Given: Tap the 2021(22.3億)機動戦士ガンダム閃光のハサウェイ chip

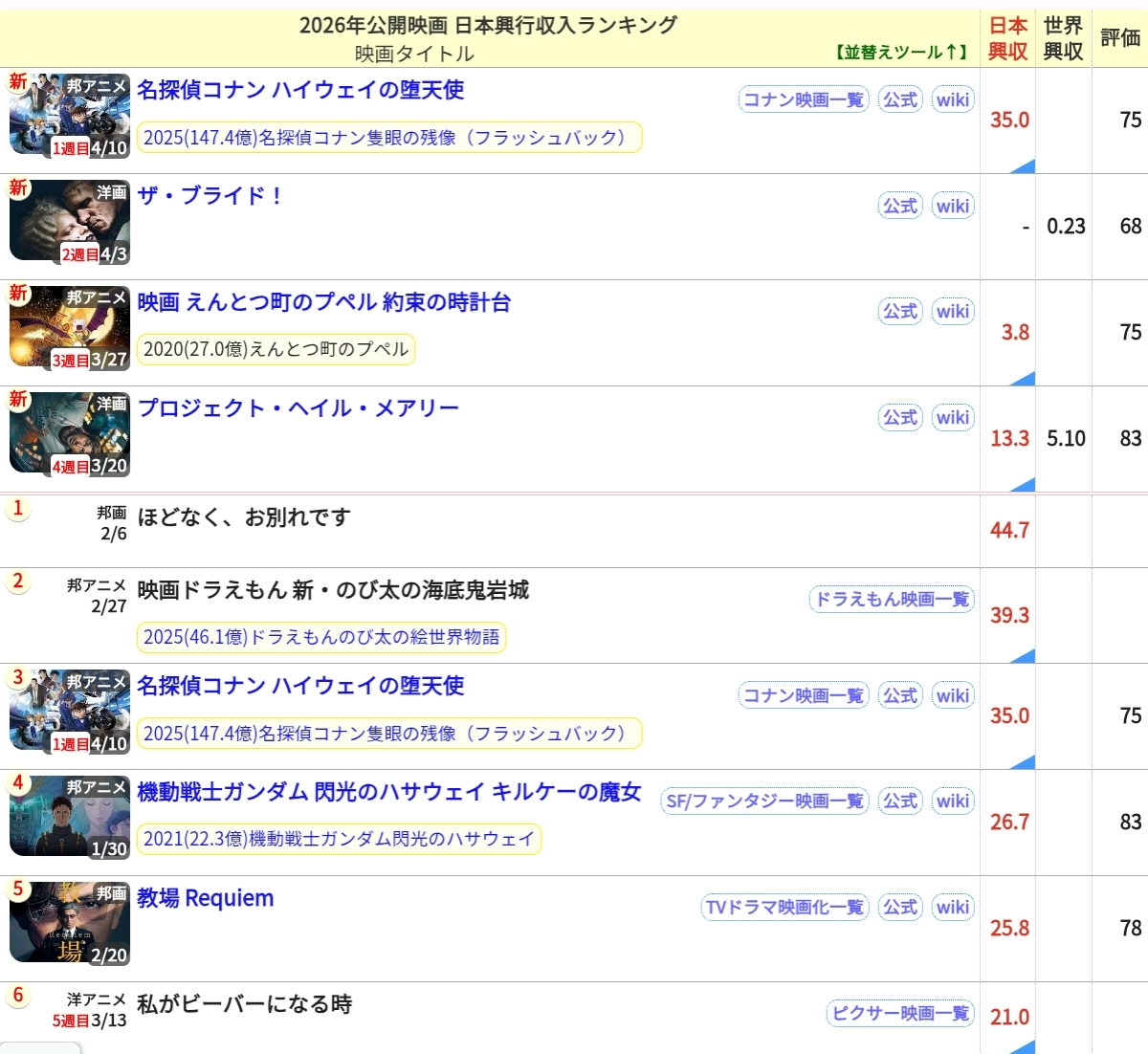Looking at the screenshot, I should click(x=339, y=839).
